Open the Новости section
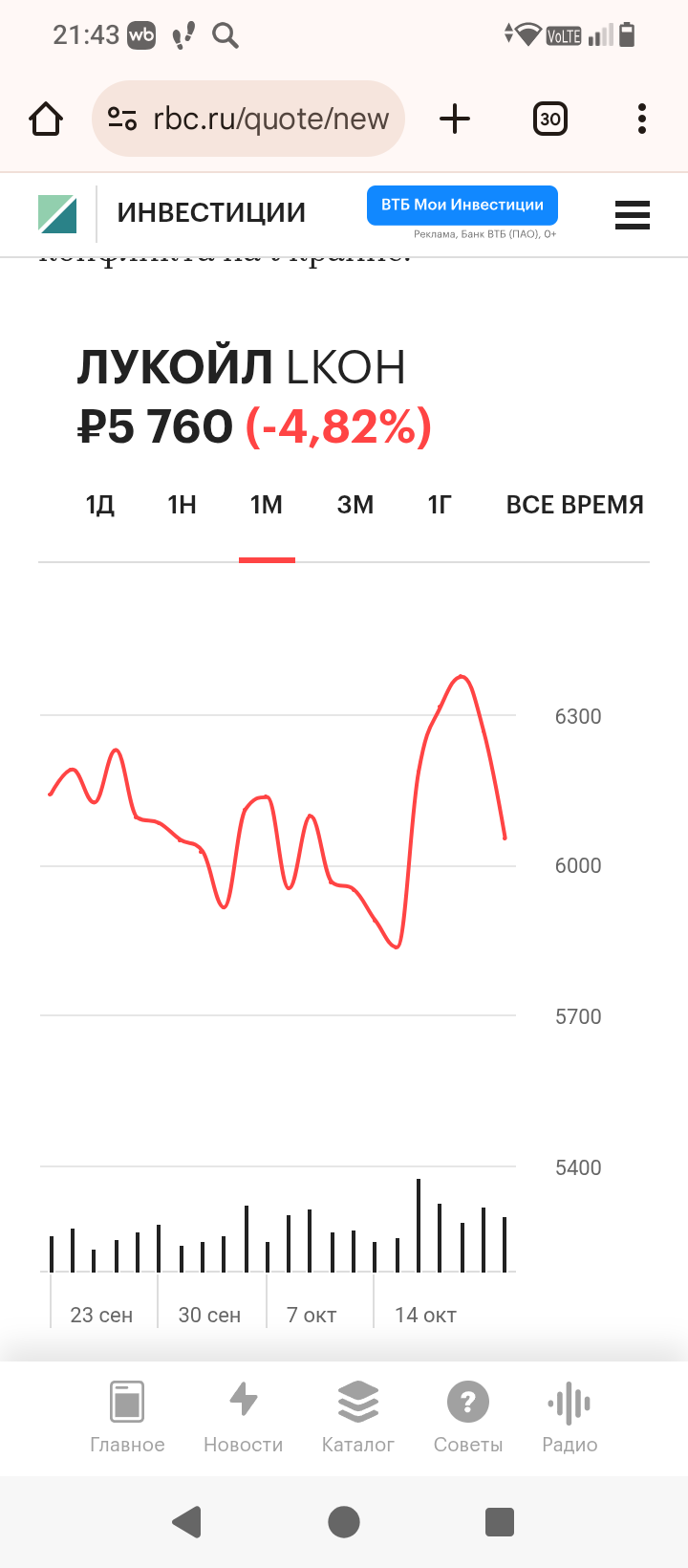This screenshot has width=688, height=1568. coord(244,1417)
